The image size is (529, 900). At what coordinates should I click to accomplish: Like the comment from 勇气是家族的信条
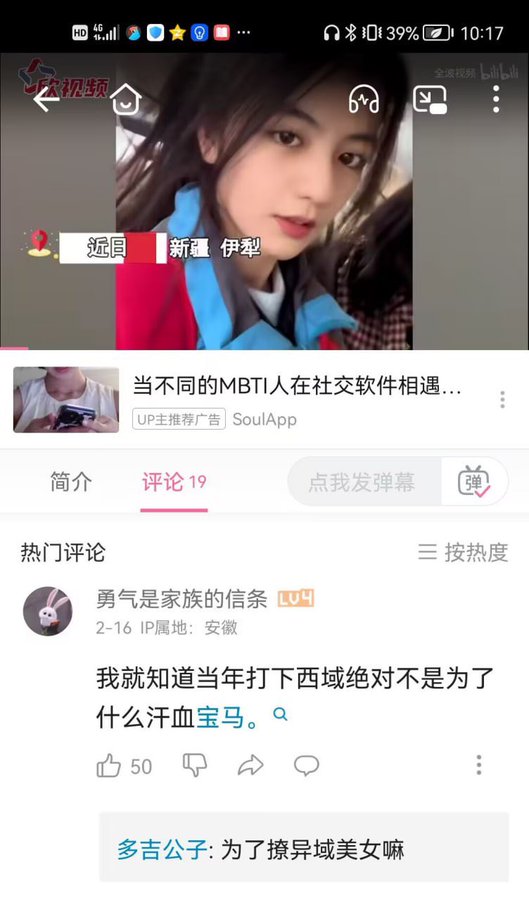click(x=124, y=766)
